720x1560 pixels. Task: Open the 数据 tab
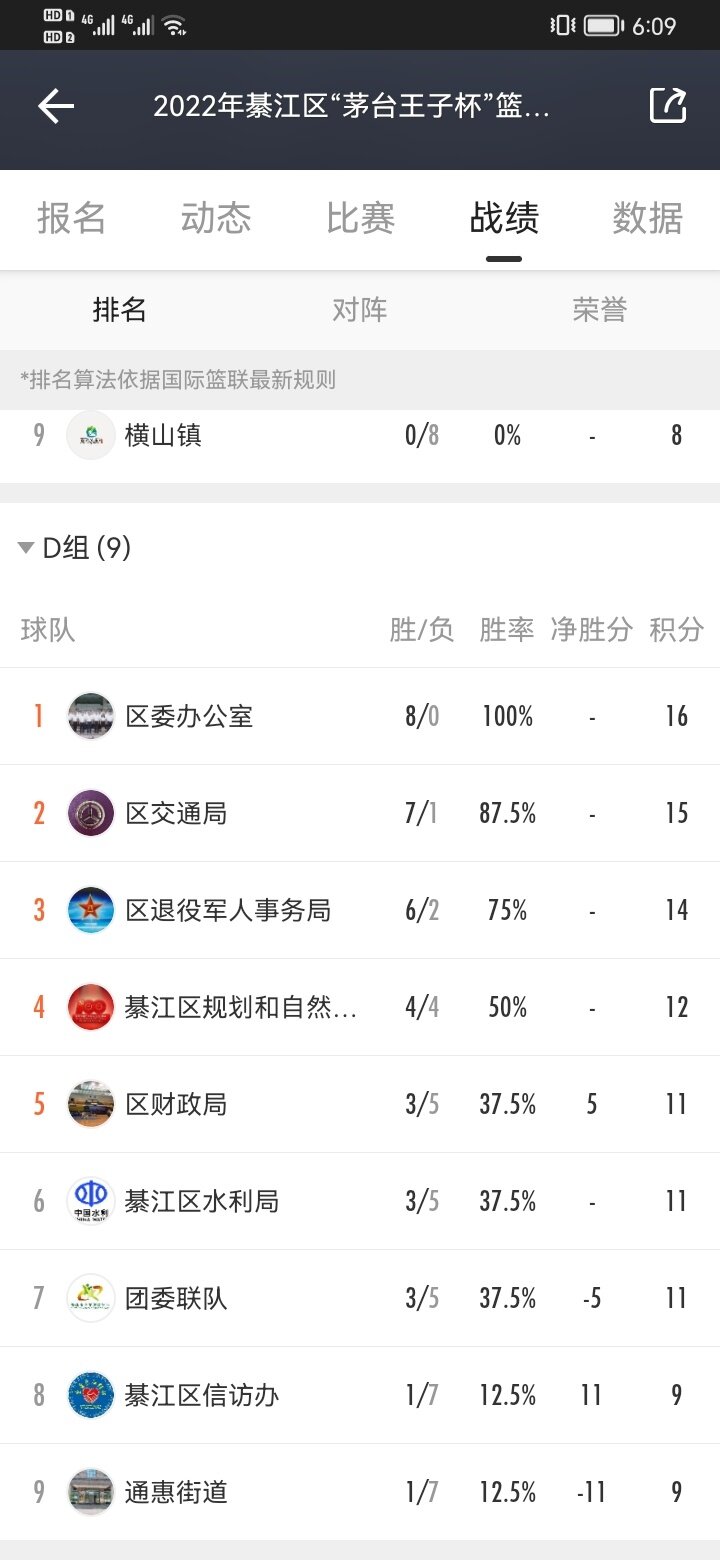[x=648, y=218]
